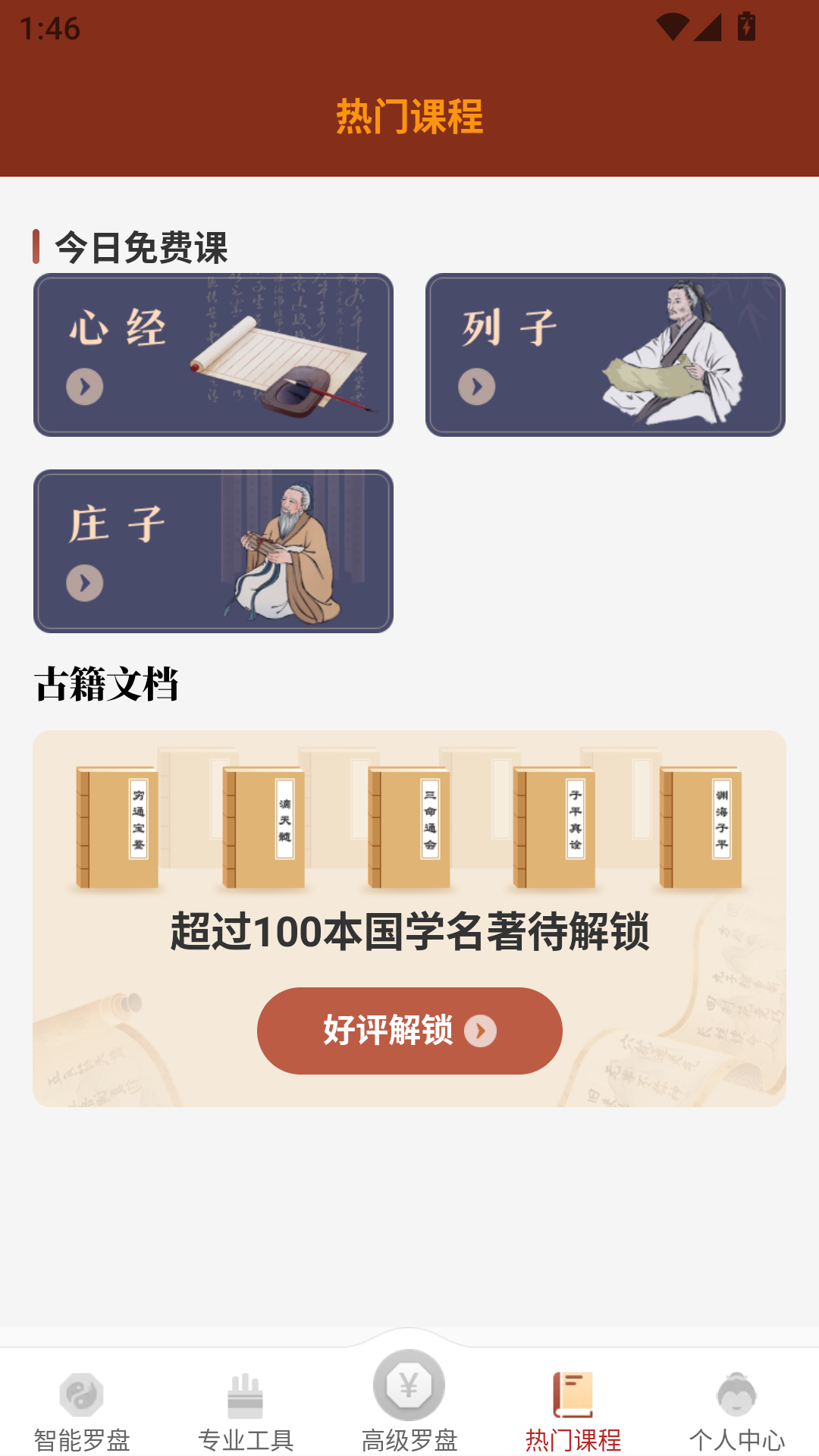Image resolution: width=819 pixels, height=1456 pixels.
Task: Click the 古籍文档 section title
Action: [x=107, y=681]
